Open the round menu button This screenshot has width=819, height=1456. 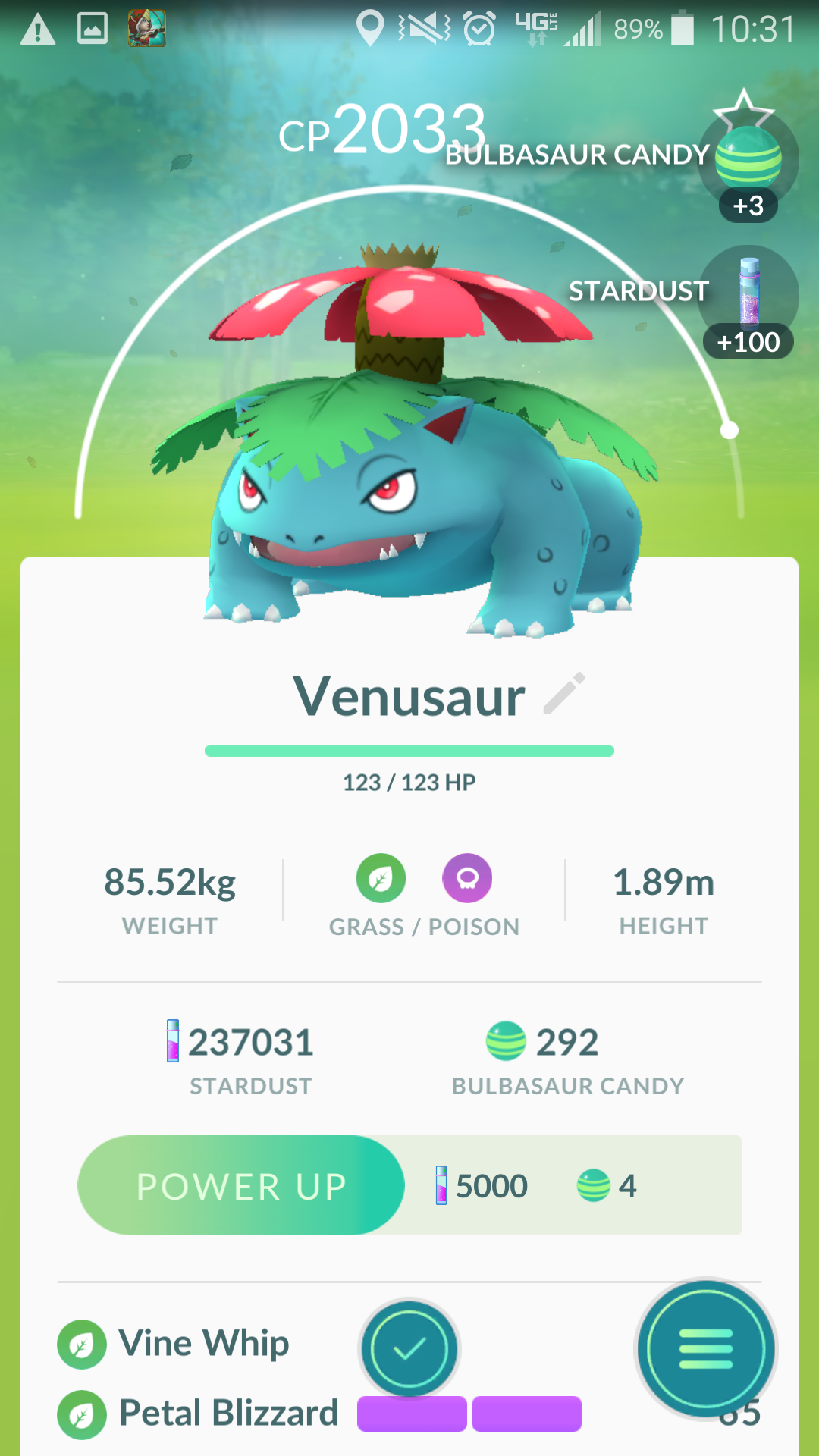[x=706, y=1349]
